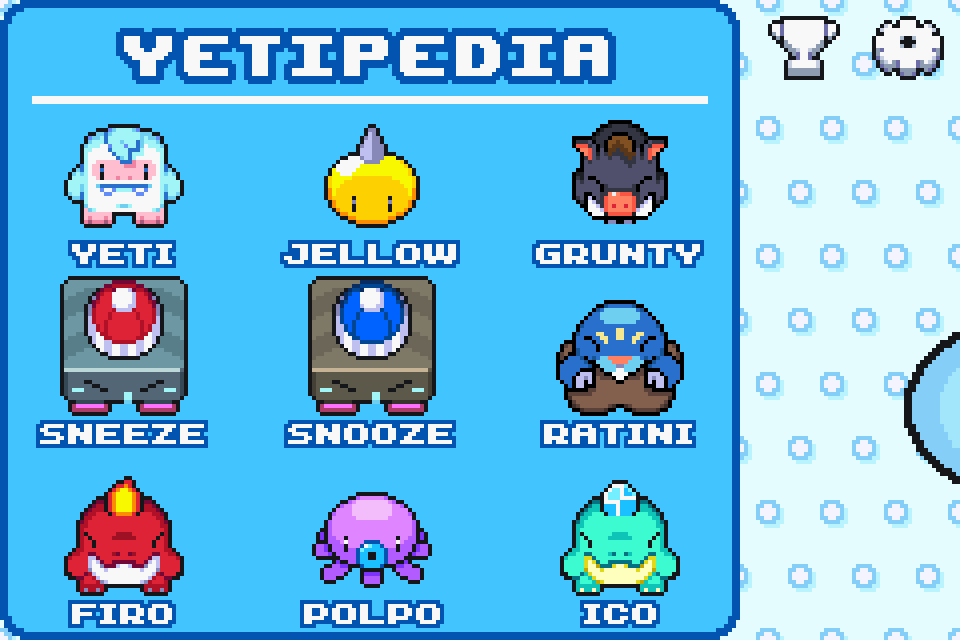Image resolution: width=960 pixels, height=640 pixels.
Task: Open the trophy achievements icon
Action: pyautogui.click(x=802, y=45)
